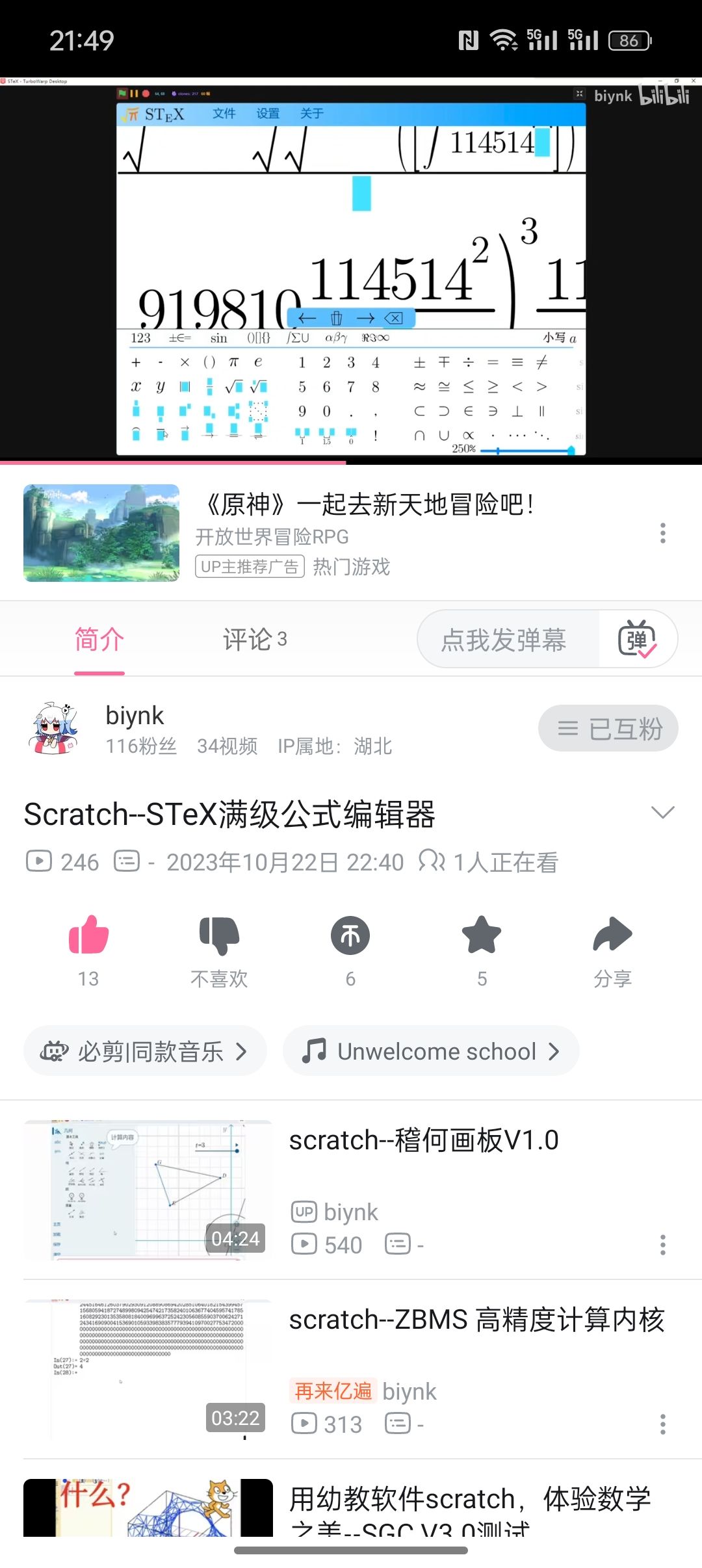The image size is (702, 1568).
Task: Toggle the 弹 danmaku display icon
Action: (637, 640)
